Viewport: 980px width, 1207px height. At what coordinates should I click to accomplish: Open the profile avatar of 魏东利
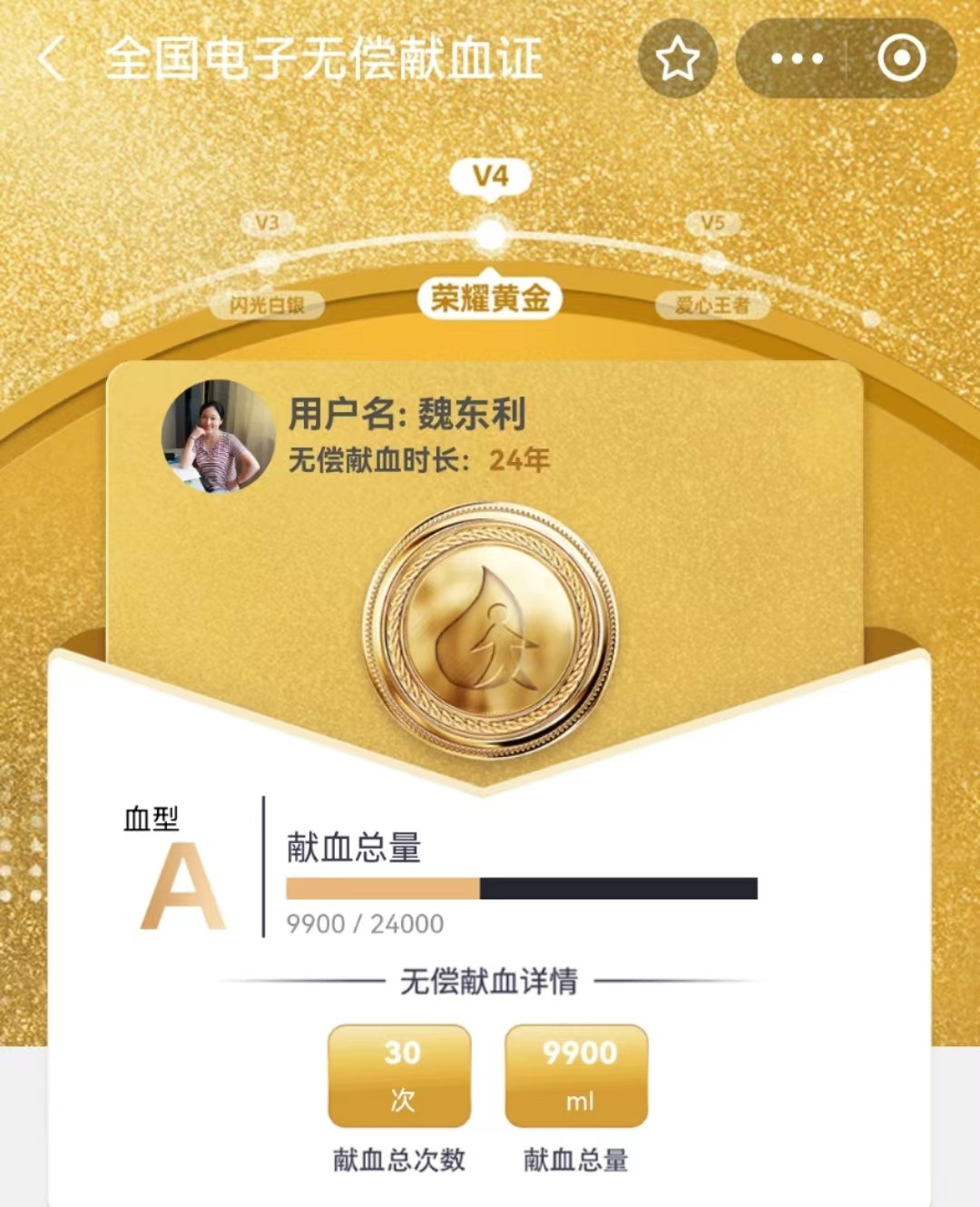pos(218,437)
